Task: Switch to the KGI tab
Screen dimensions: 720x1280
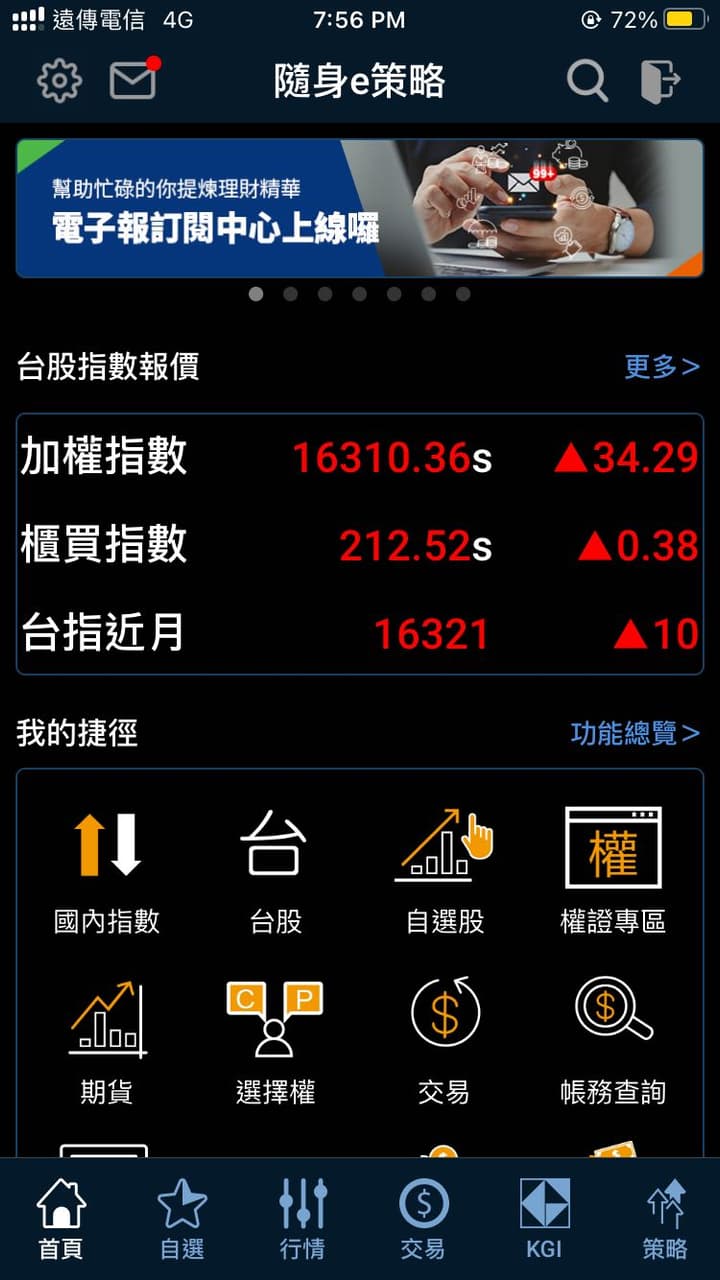Action: point(545,1218)
